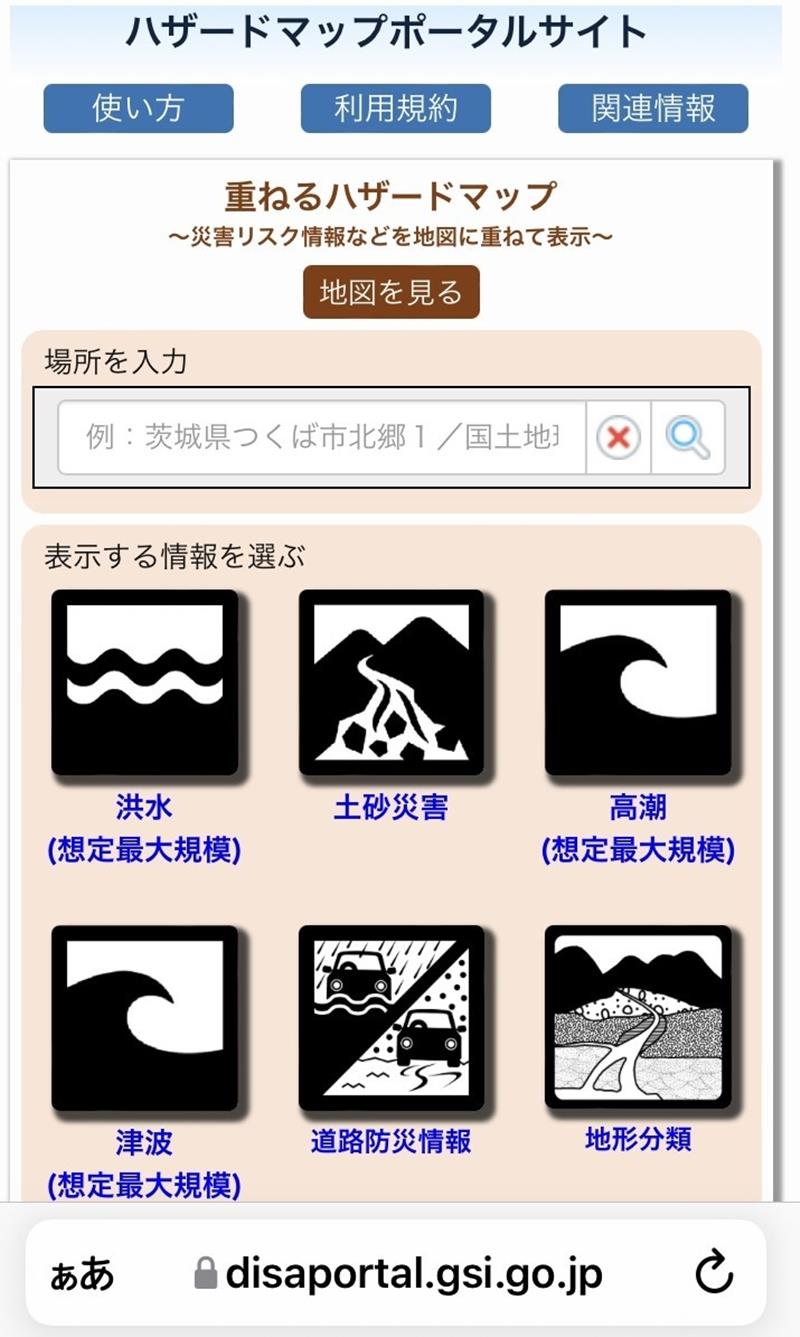800x1337 pixels.
Task: Clear the search box with the red X icon
Action: pyautogui.click(x=620, y=438)
